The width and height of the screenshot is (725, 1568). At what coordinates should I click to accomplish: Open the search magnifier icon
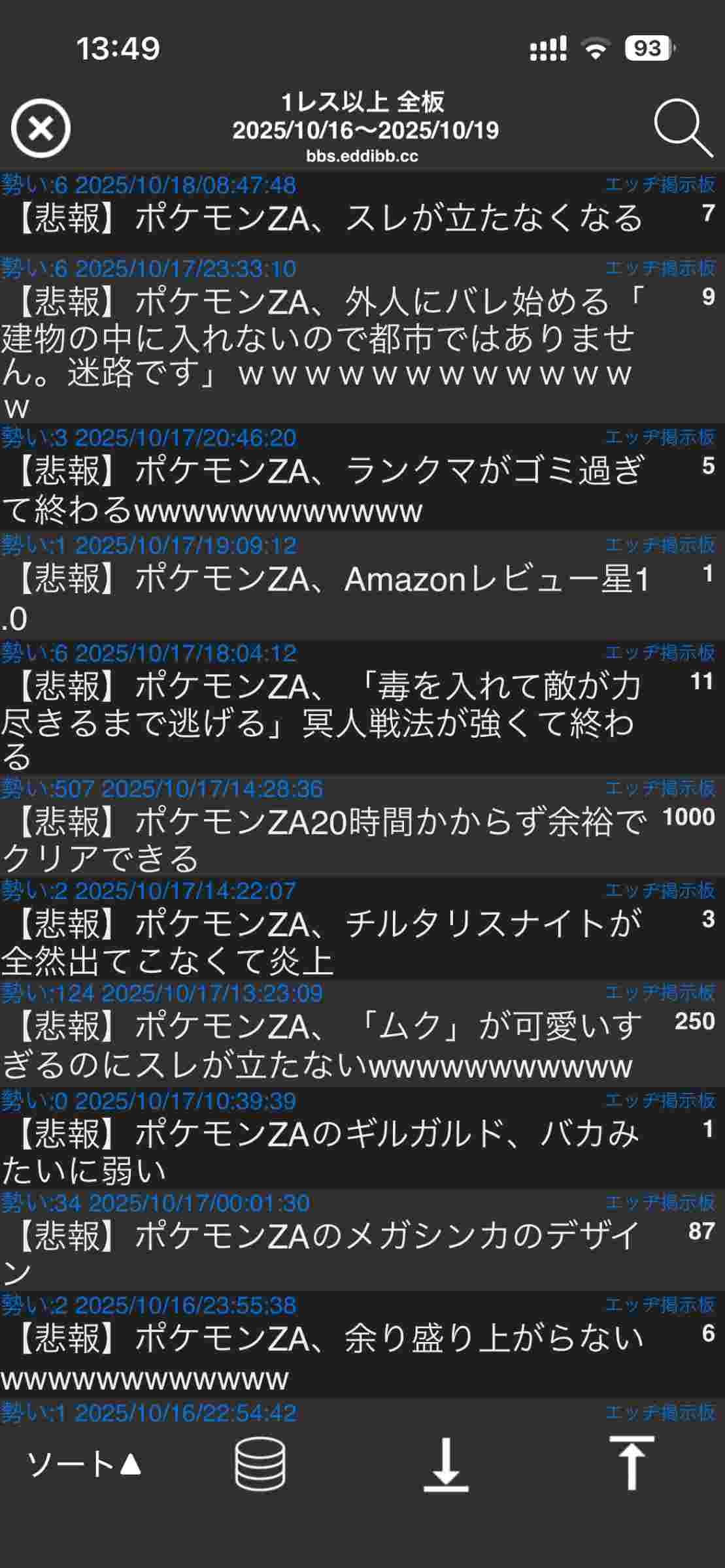click(683, 129)
